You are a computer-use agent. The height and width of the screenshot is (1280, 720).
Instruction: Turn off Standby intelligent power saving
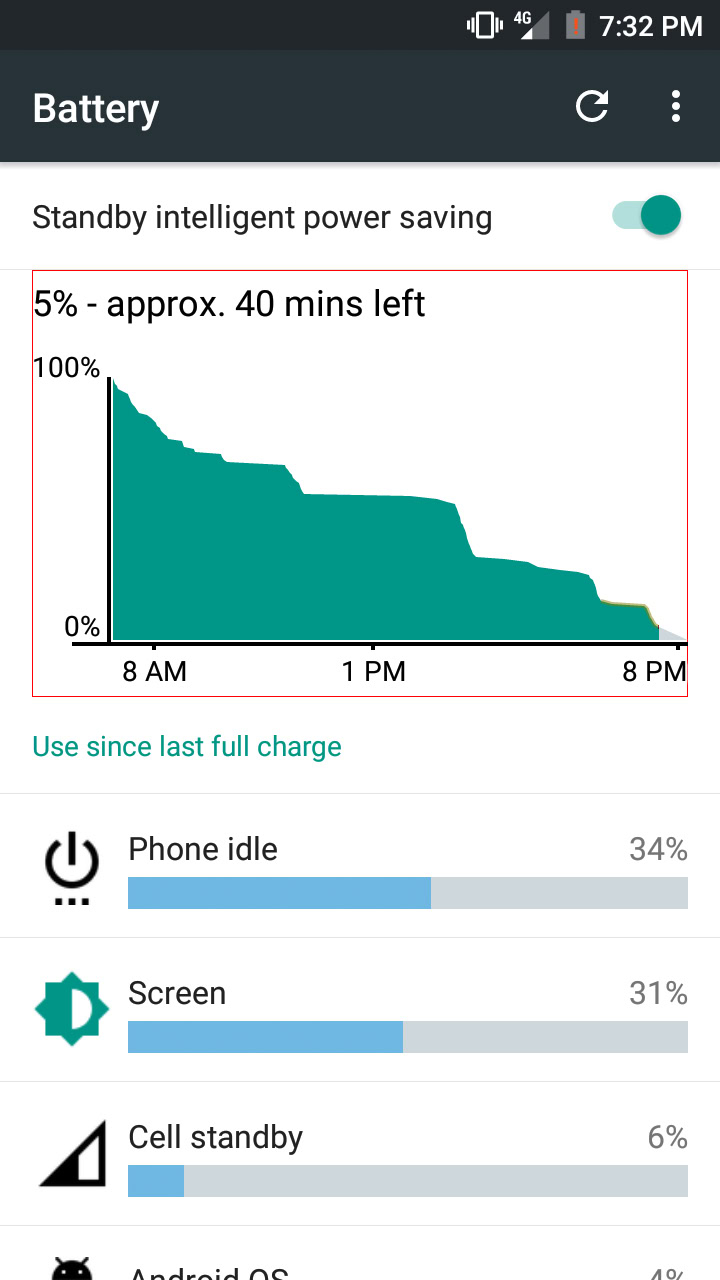tap(647, 216)
